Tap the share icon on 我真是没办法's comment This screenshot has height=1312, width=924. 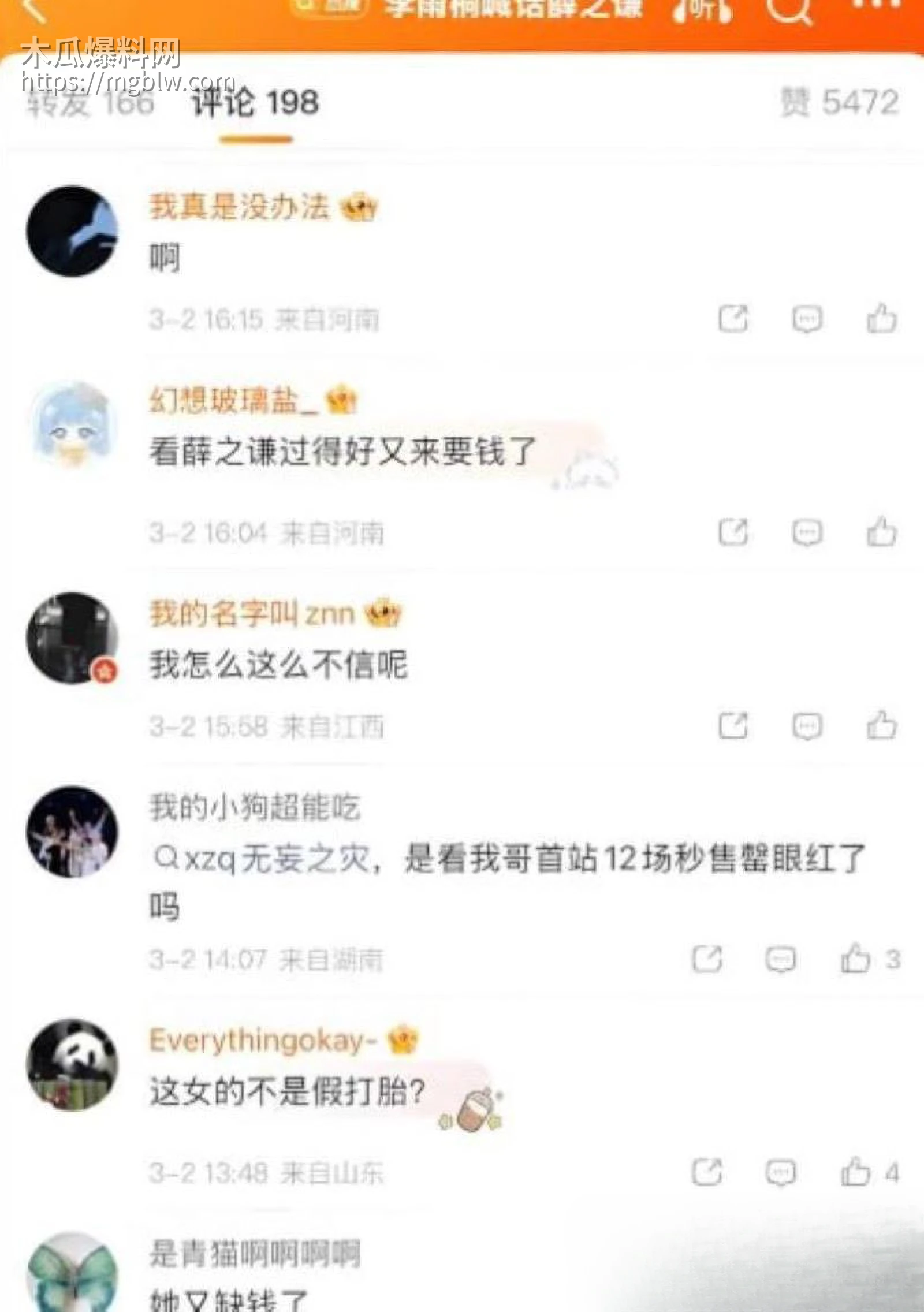click(733, 316)
